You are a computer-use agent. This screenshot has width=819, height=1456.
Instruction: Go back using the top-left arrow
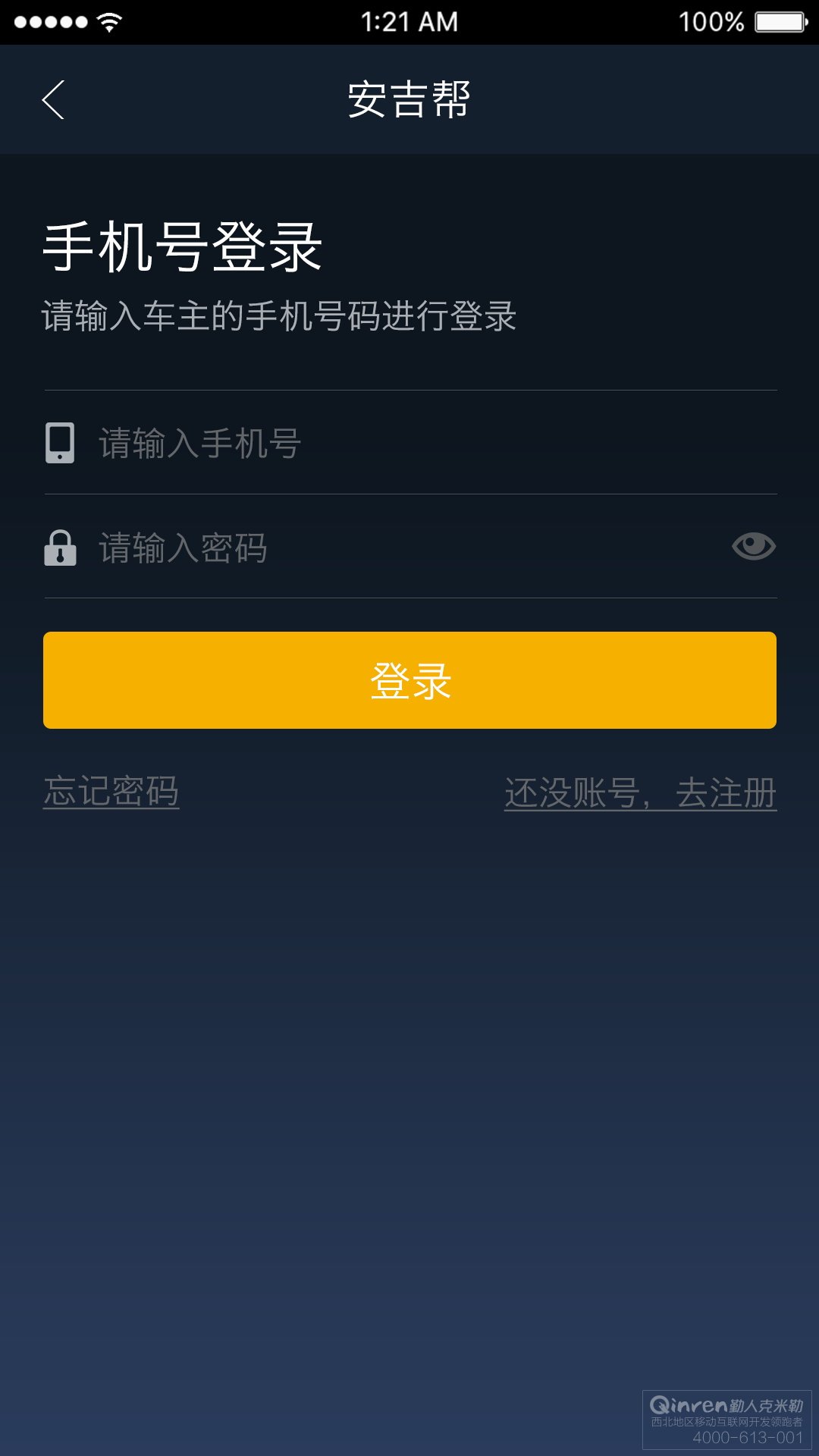pyautogui.click(x=53, y=100)
